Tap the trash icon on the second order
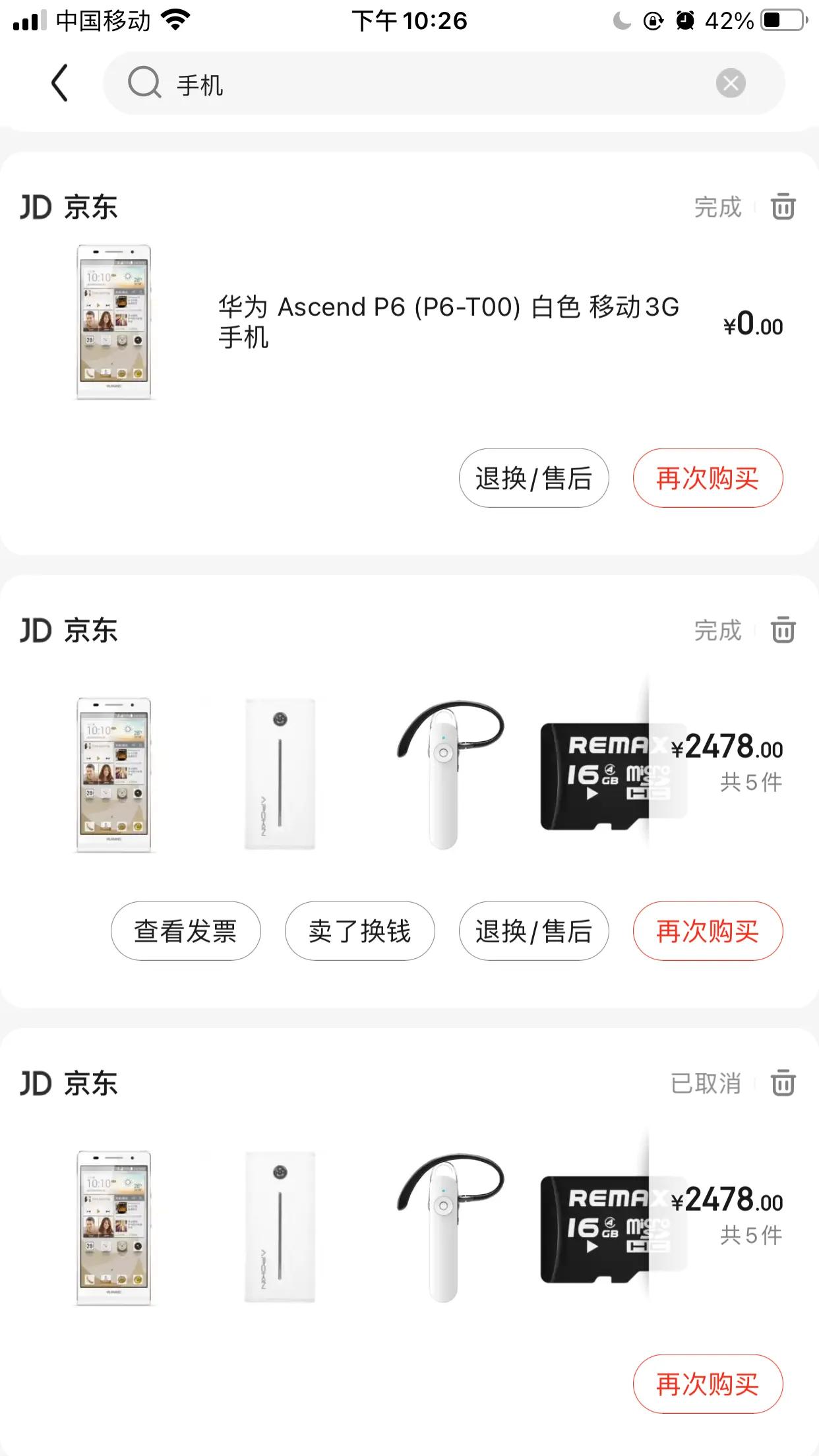This screenshot has height=1456, width=819. coord(782,630)
